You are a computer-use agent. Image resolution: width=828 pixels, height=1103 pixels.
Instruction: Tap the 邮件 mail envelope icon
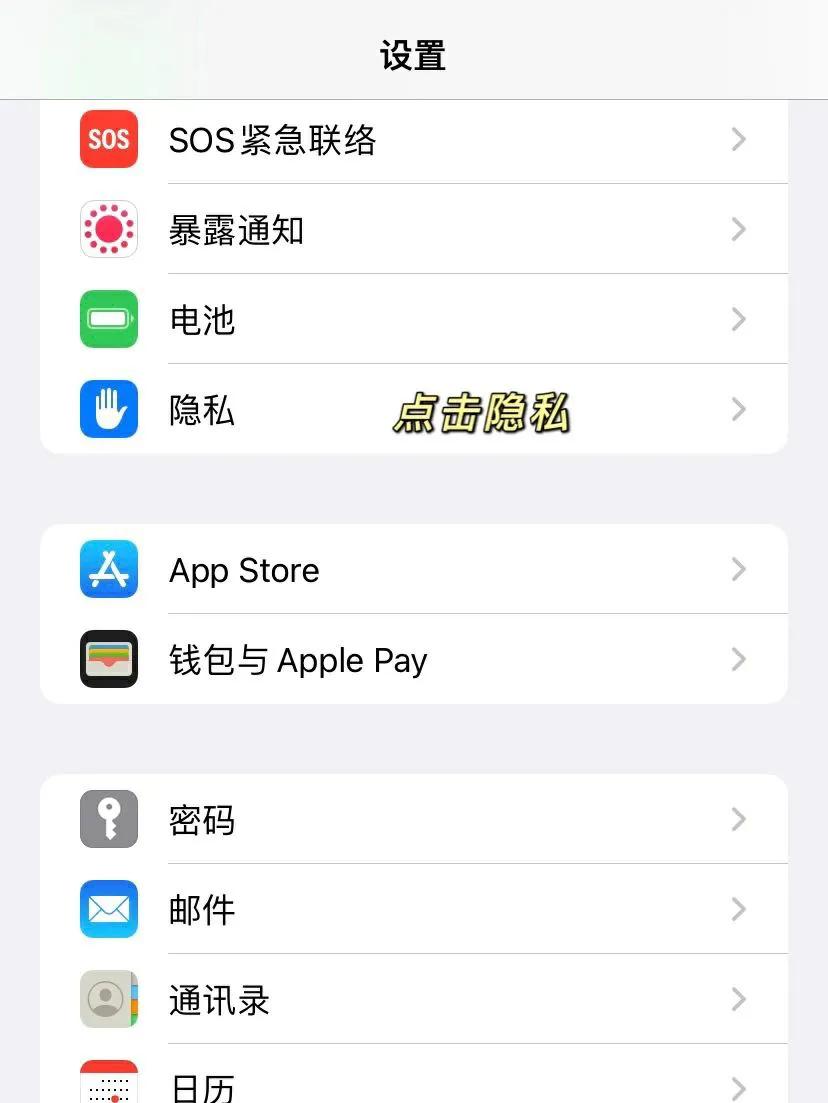pos(108,909)
